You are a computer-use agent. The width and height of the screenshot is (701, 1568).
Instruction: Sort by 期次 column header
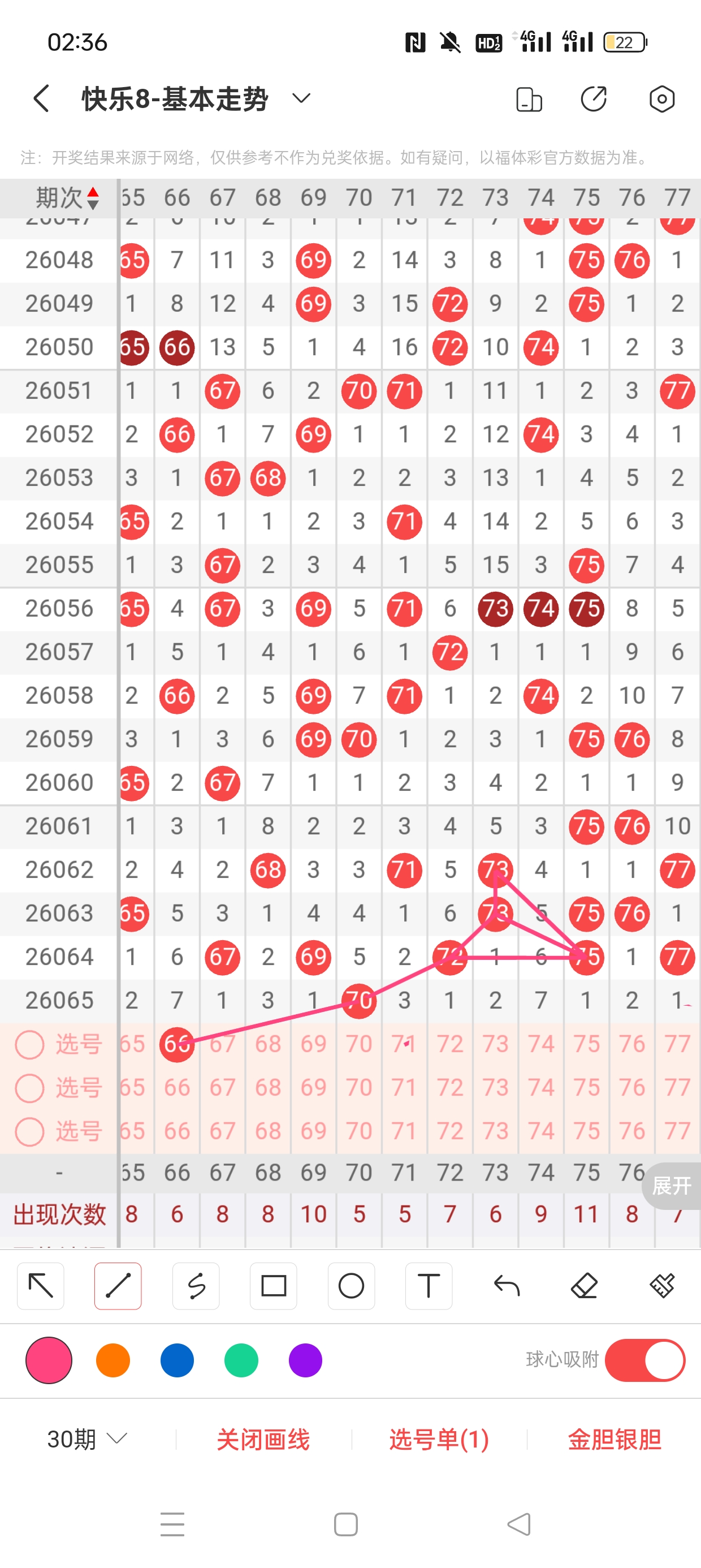point(66,198)
